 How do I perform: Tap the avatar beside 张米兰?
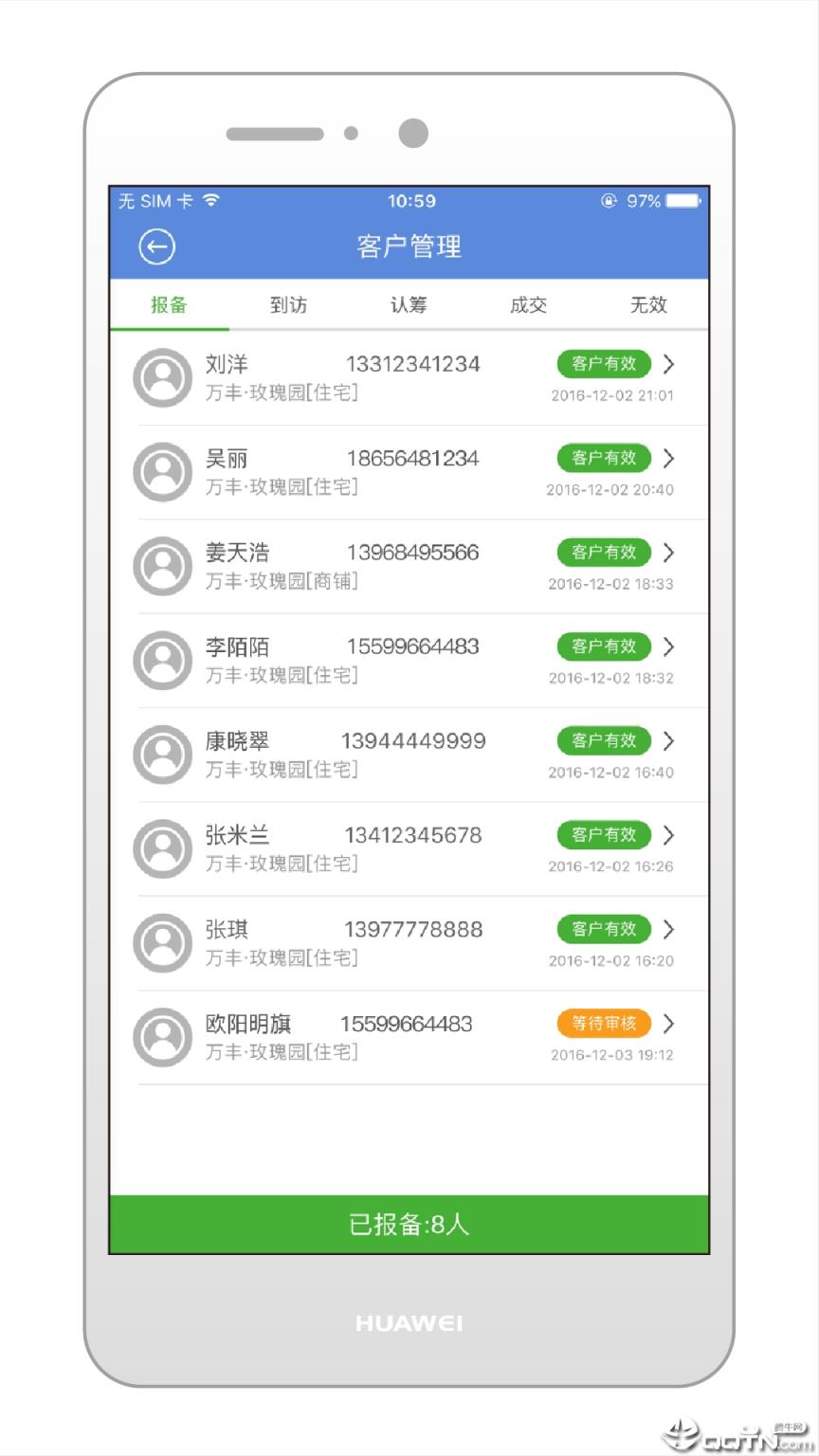(x=161, y=848)
